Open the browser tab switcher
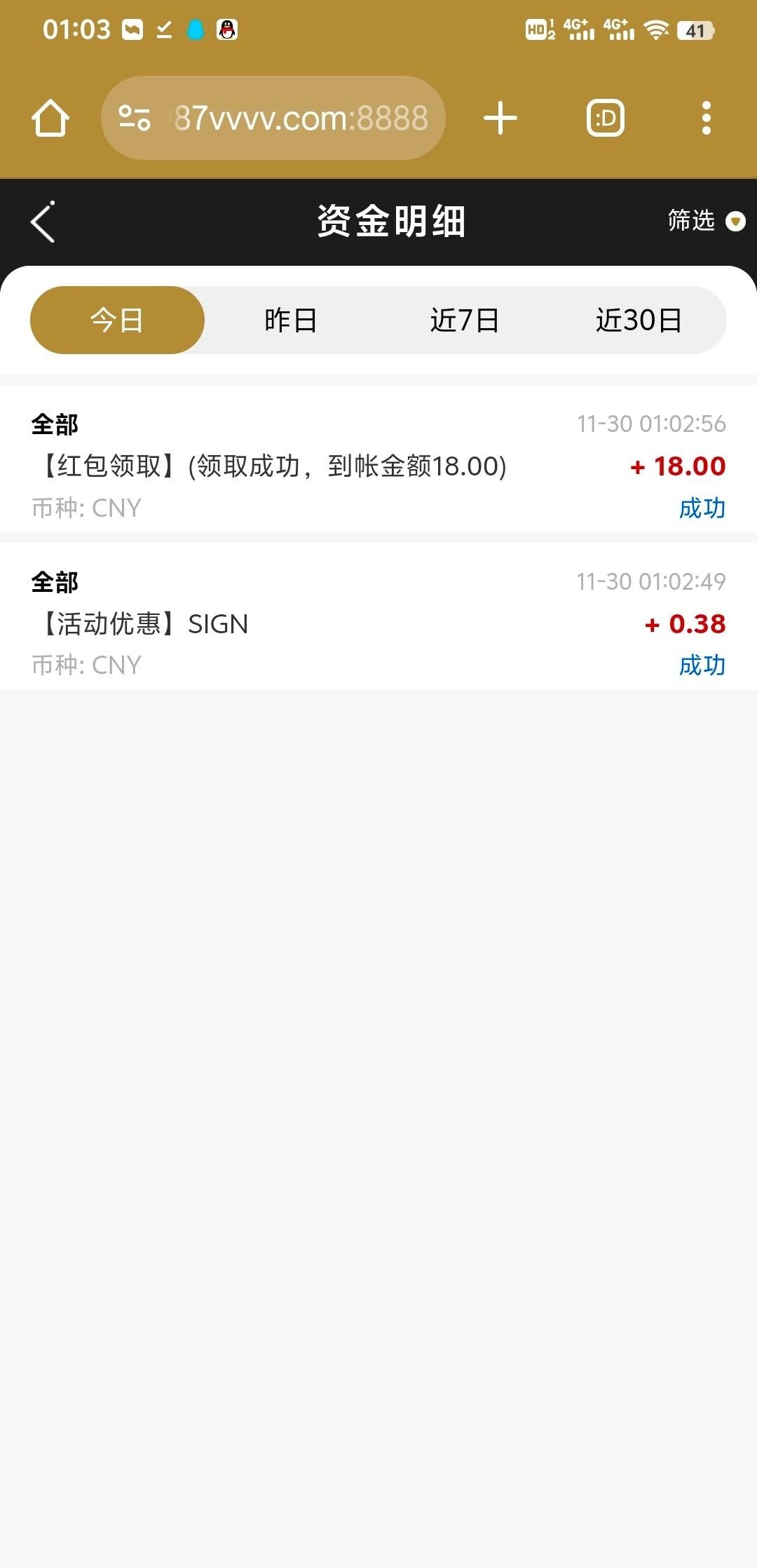The width and height of the screenshot is (757, 1568). [606, 118]
